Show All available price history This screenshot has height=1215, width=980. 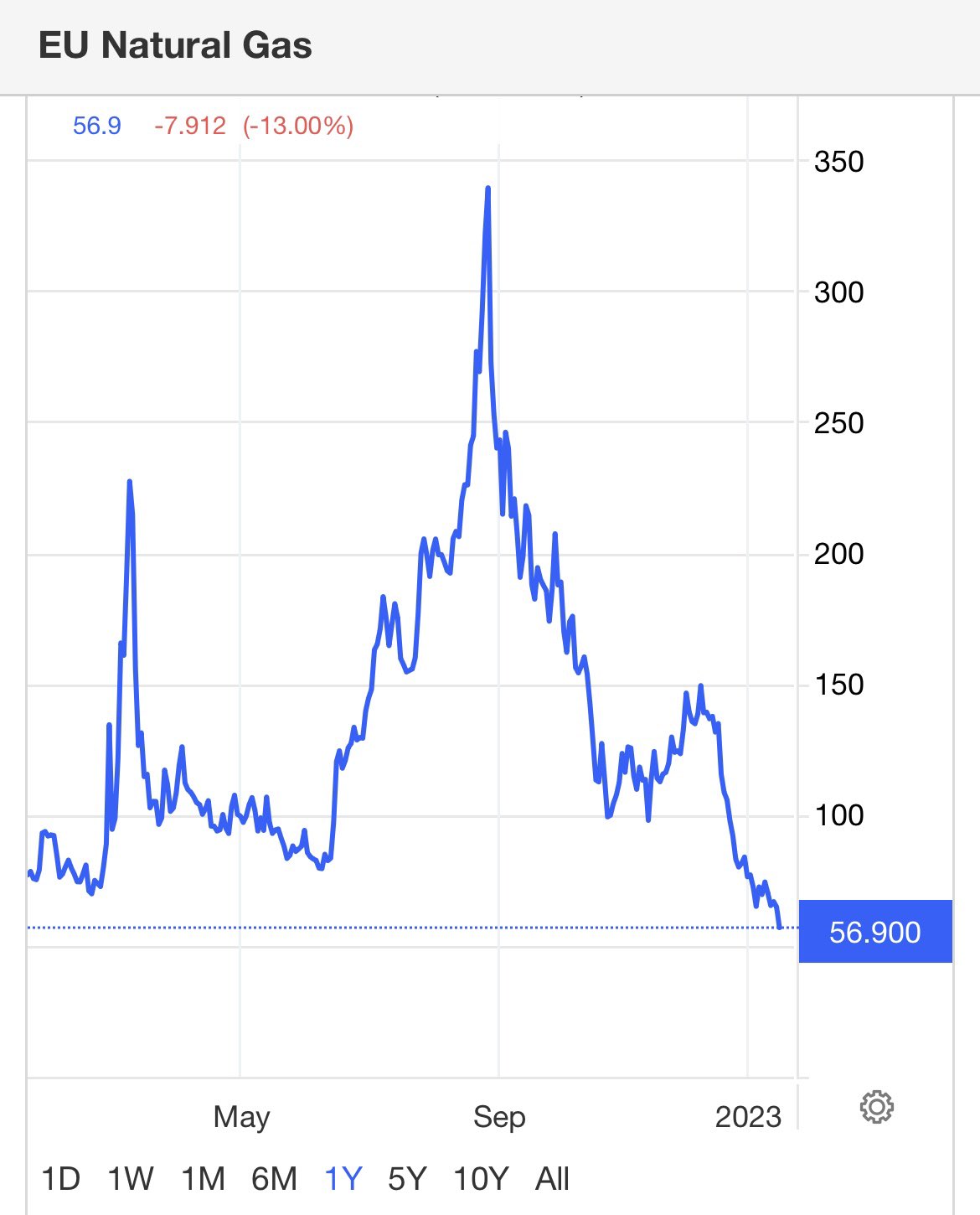552,1179
